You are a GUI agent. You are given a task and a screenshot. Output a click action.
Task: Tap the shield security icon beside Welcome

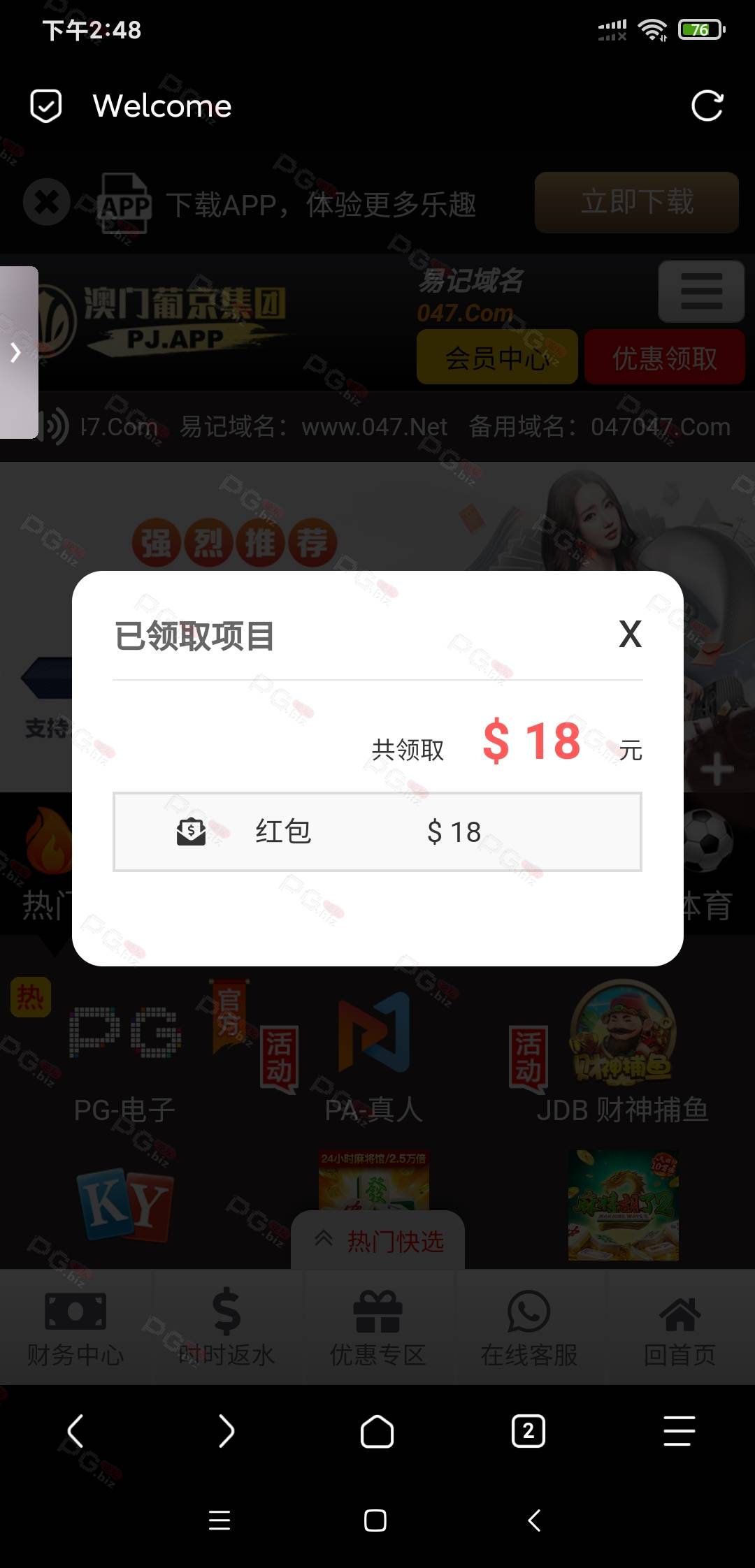point(46,106)
